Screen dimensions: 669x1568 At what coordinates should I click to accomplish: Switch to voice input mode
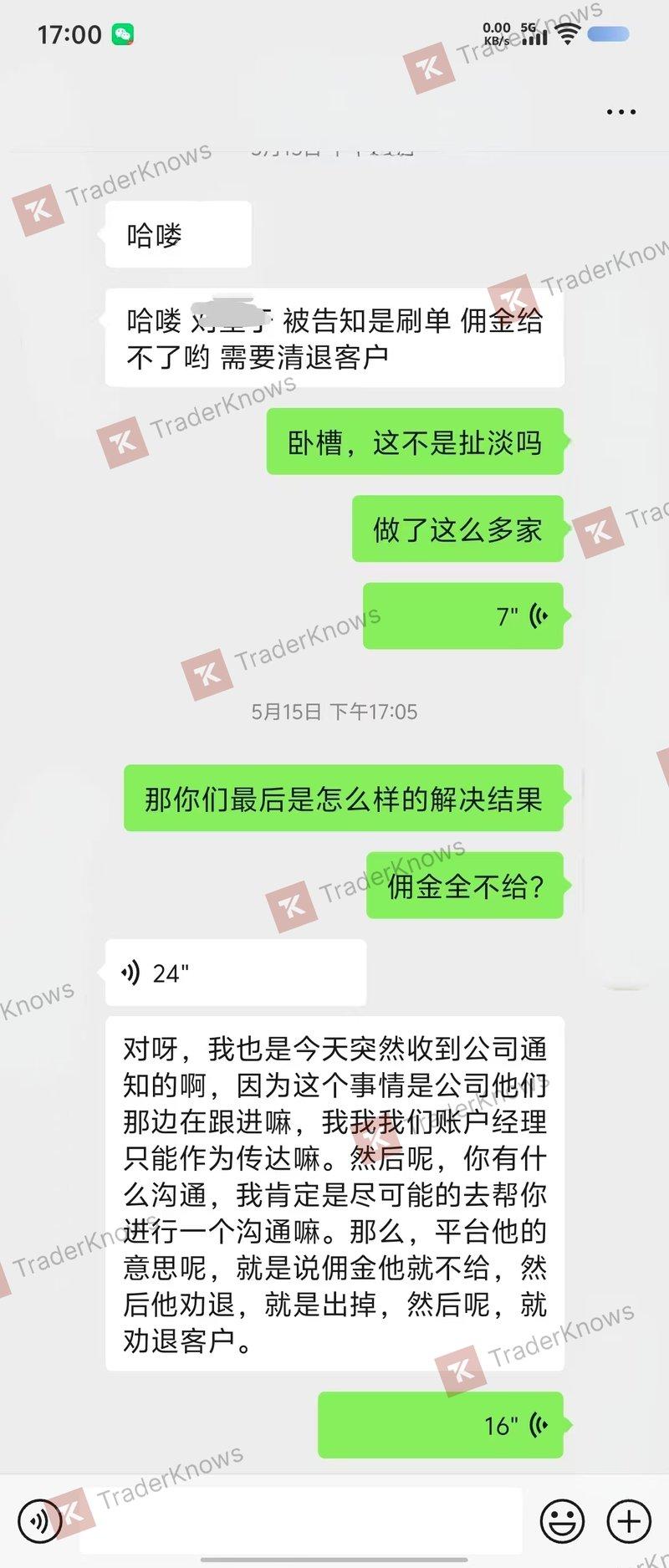(x=39, y=1520)
